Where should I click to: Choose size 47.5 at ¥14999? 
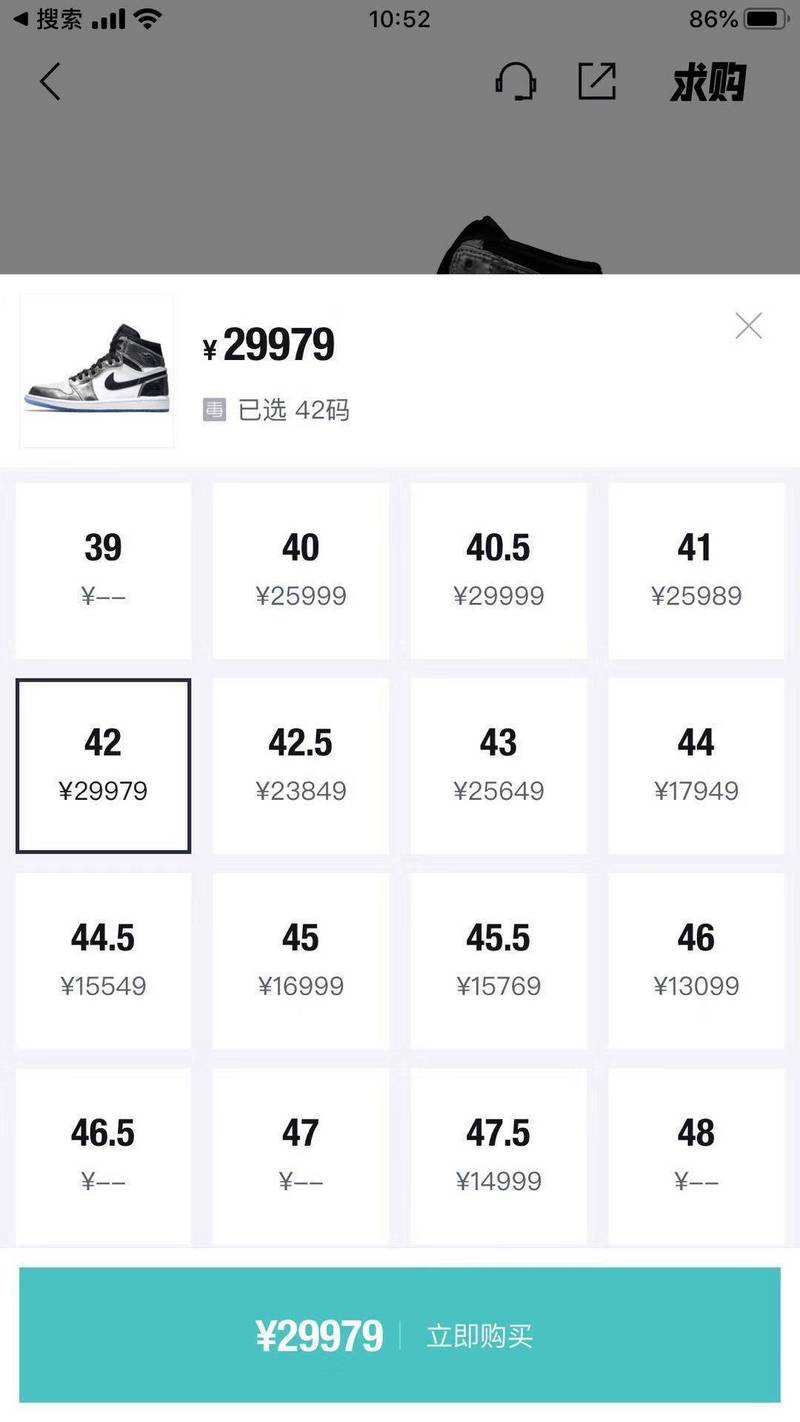[x=499, y=1156]
